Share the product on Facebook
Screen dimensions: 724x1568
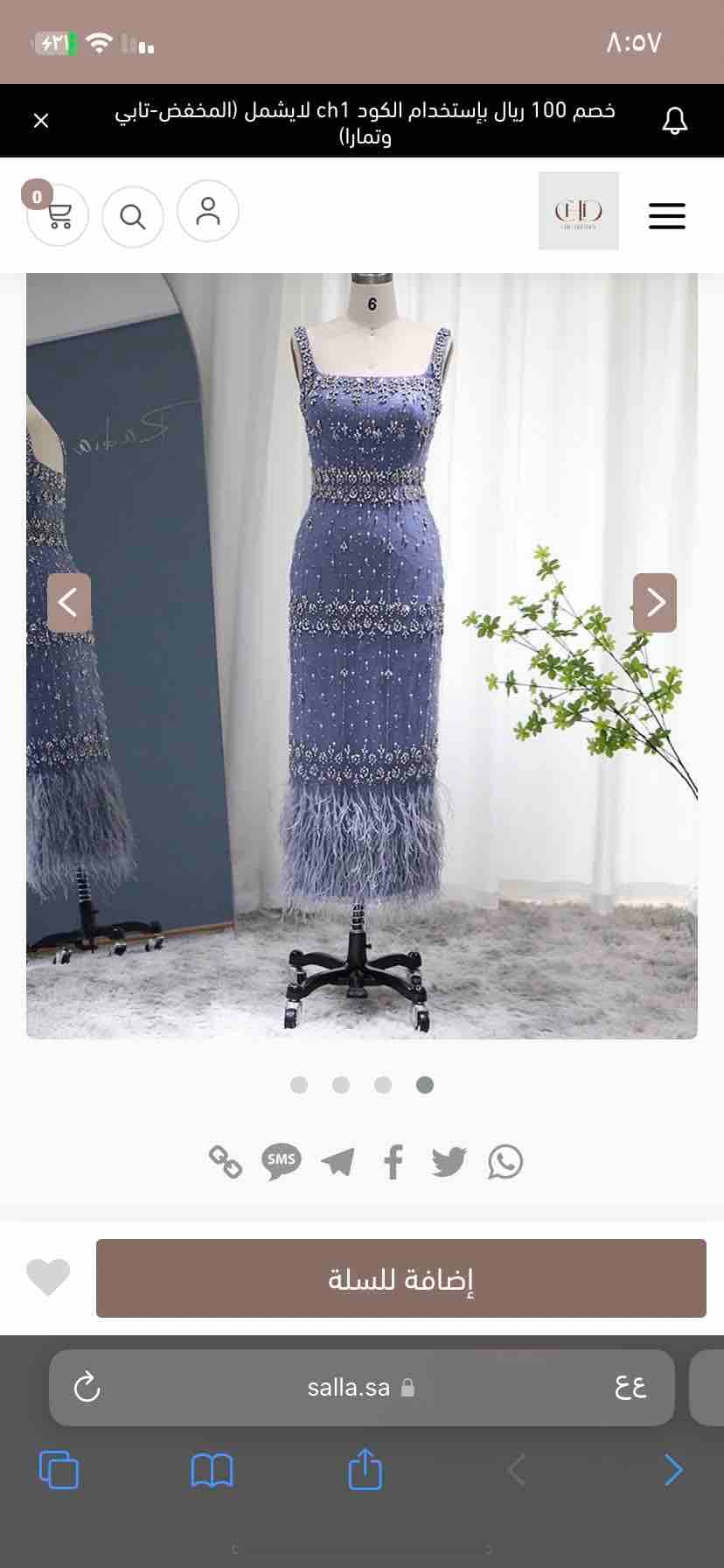[x=393, y=1162]
